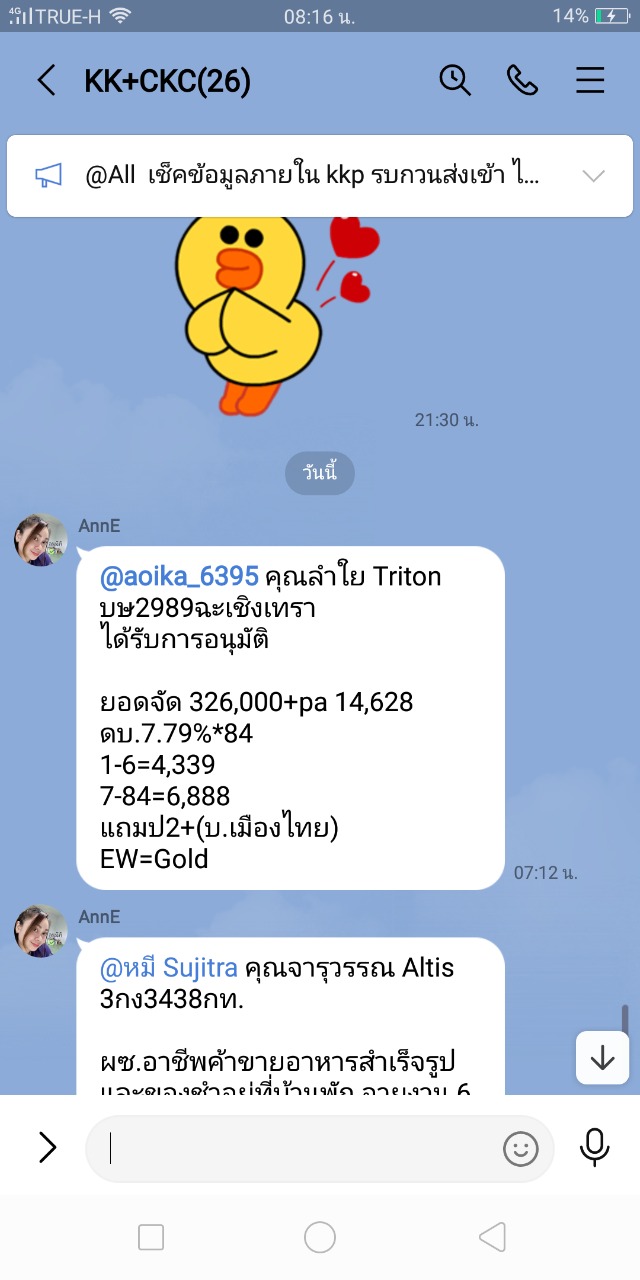Open the Android recent apps view
This screenshot has height=1280, width=640.
151,1238
